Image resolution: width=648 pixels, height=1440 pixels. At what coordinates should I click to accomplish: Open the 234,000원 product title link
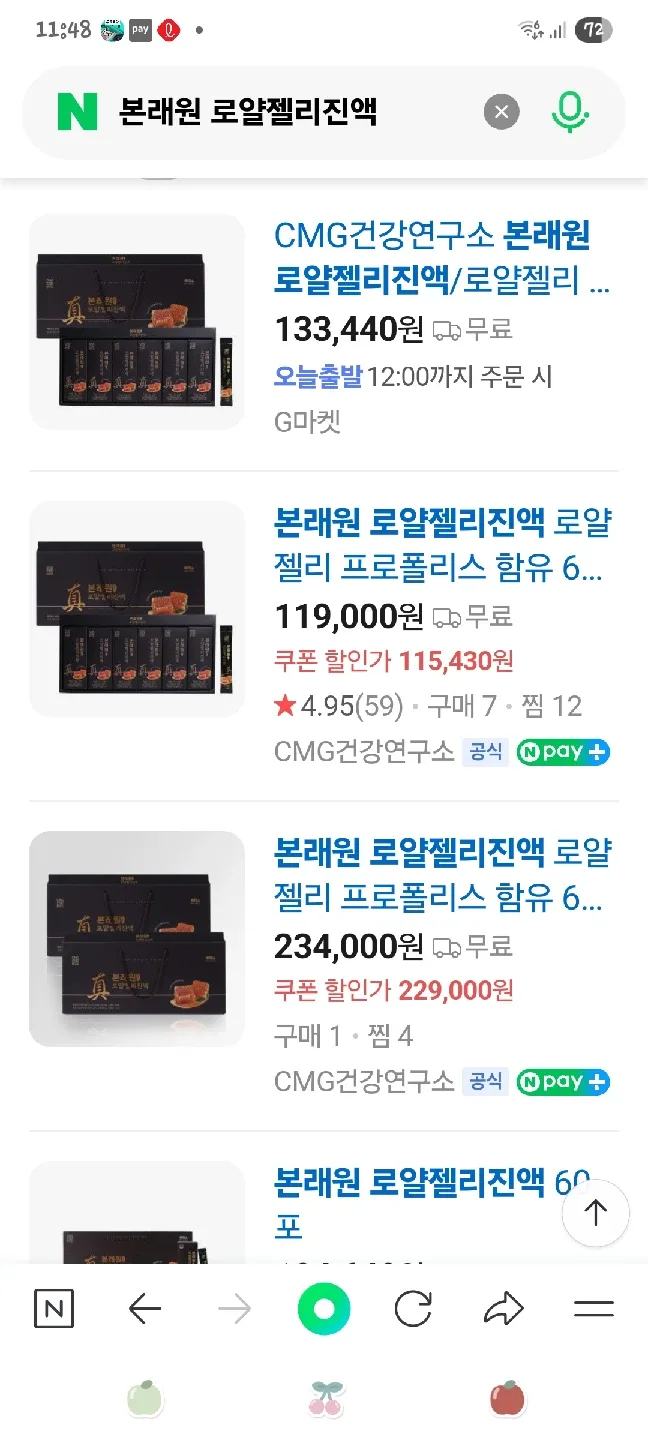point(440,876)
